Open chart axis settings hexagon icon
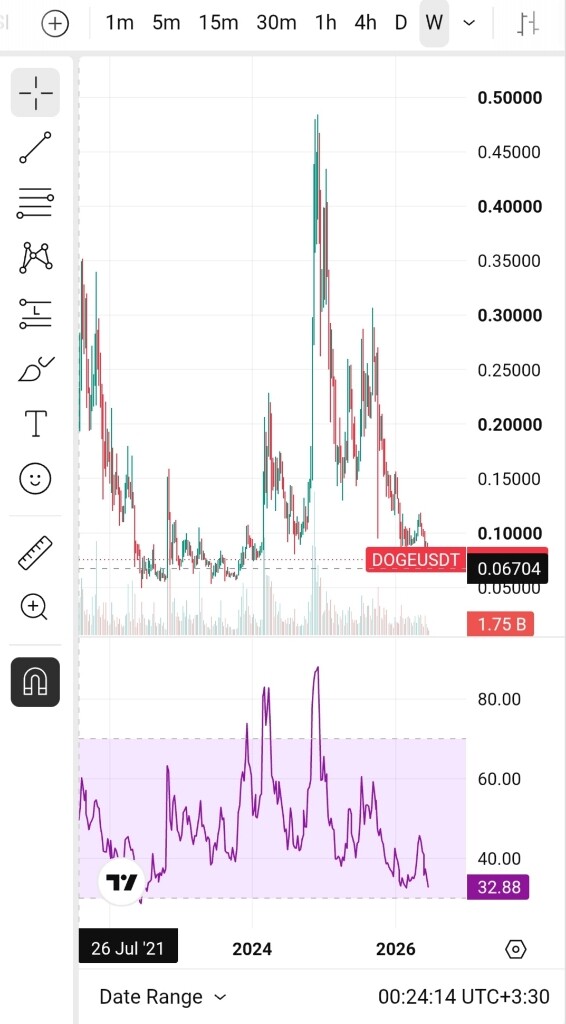Screen dimensions: 566x1024 click(516, 948)
